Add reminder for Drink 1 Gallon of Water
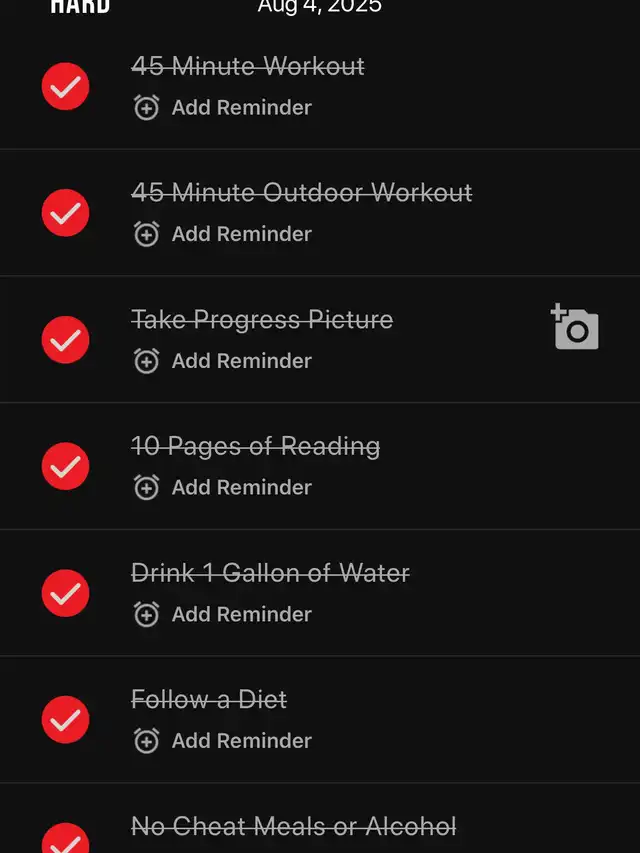This screenshot has height=853, width=640. [223, 614]
